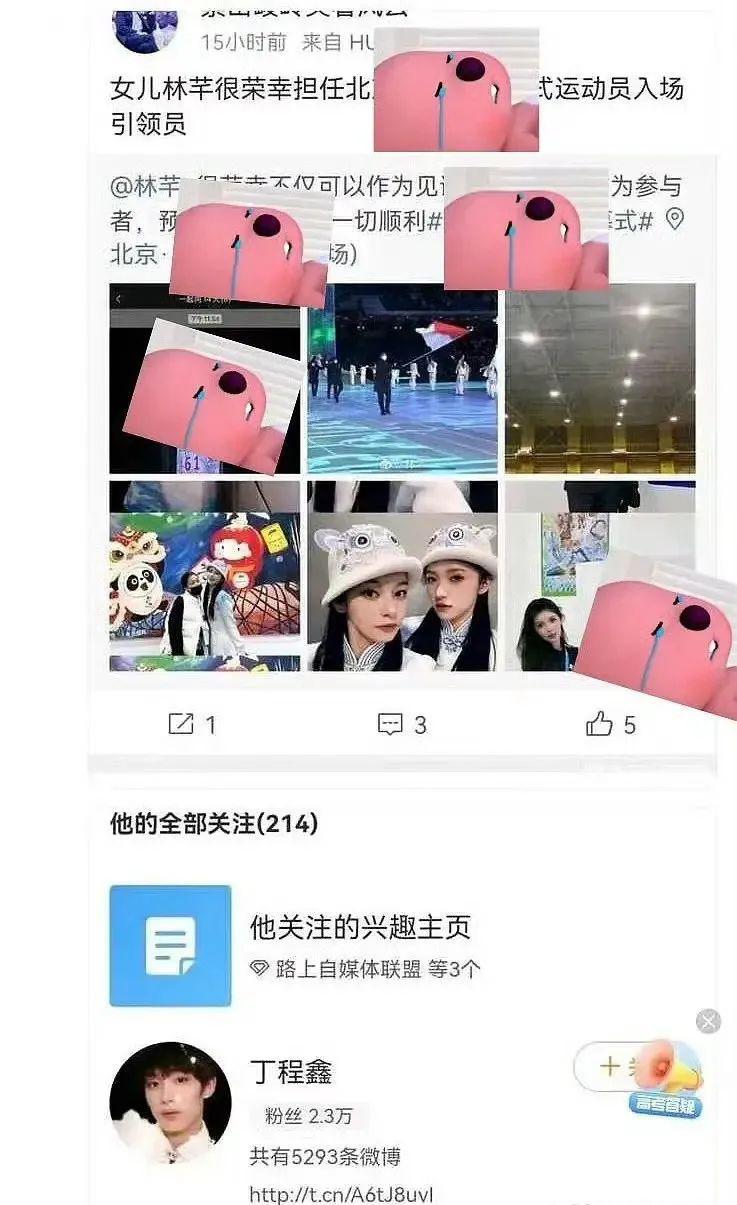This screenshot has width=737, height=1205.
Task: Open 他关注的兴趣主页 row
Action: (400, 945)
